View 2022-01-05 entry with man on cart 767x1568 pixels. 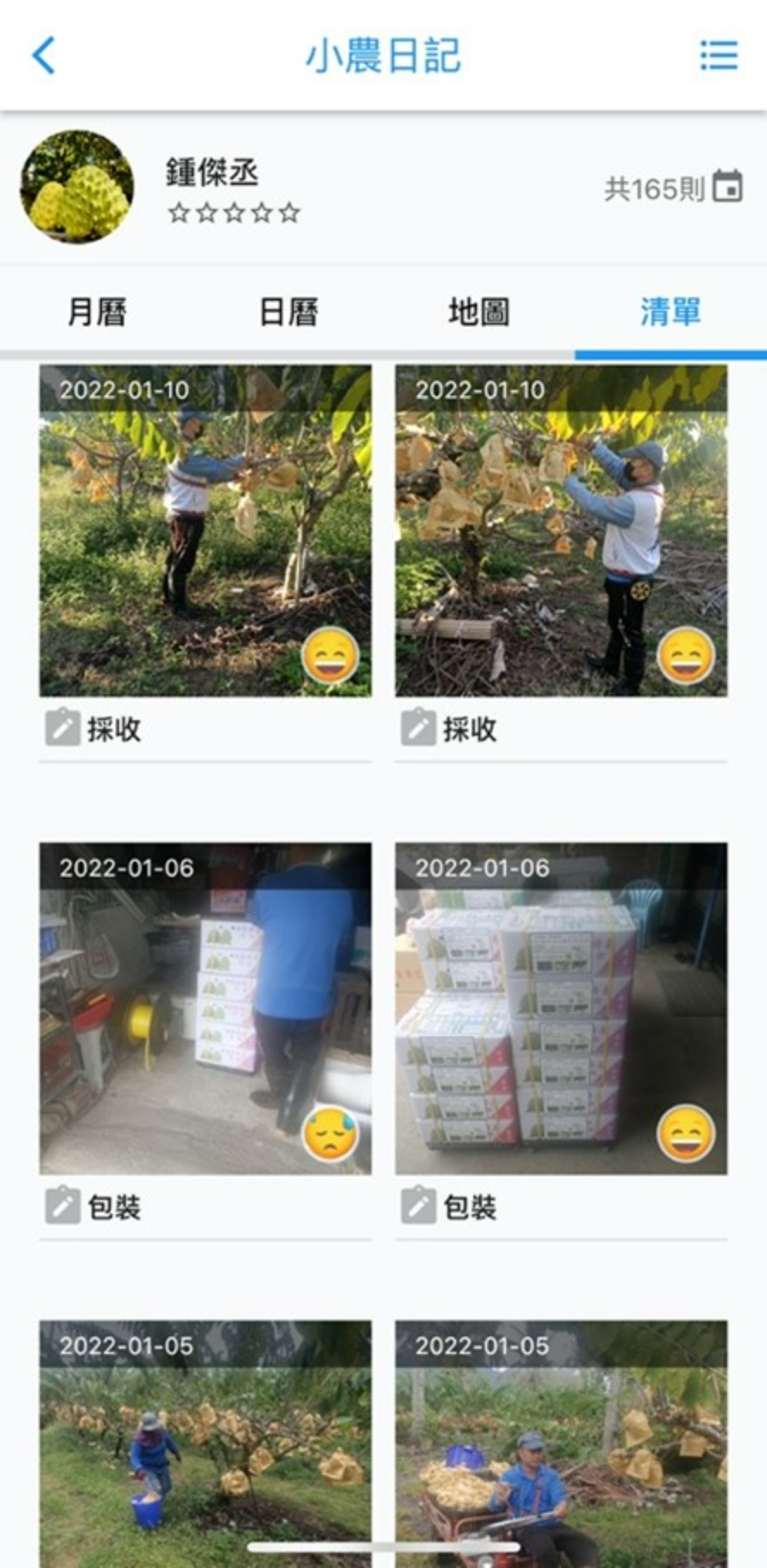(561, 1442)
